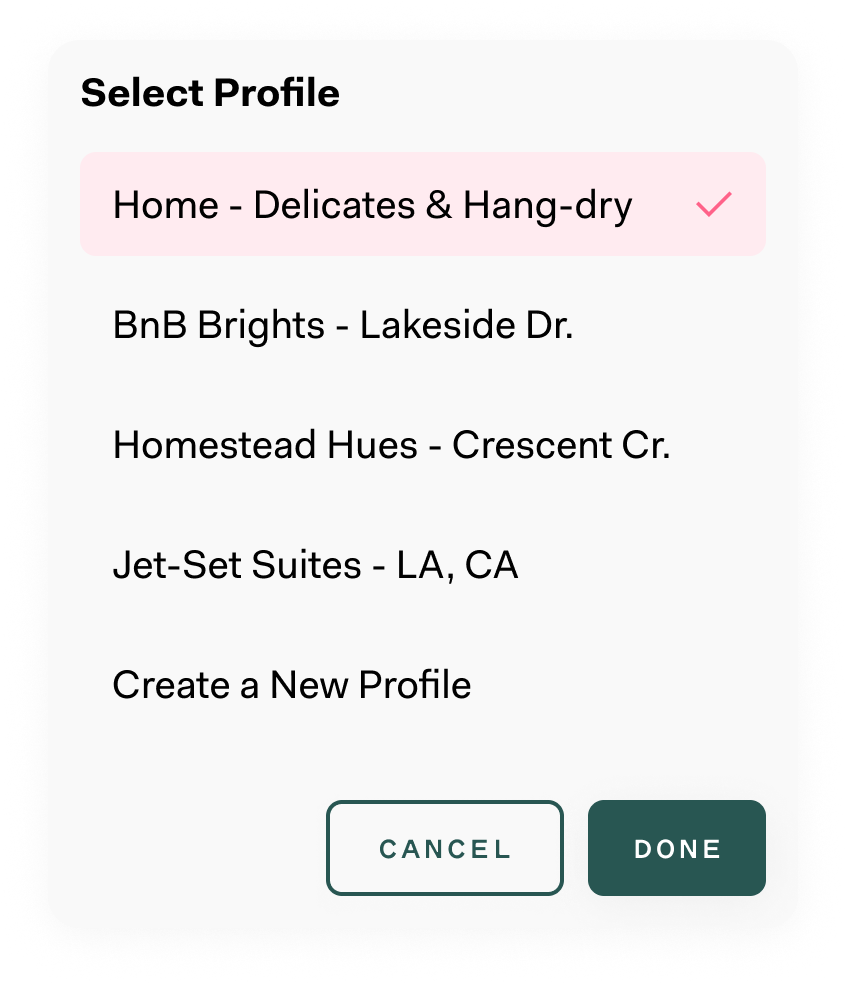Click the highlighted Home - Delicates & Hang-dry row

pos(372,205)
